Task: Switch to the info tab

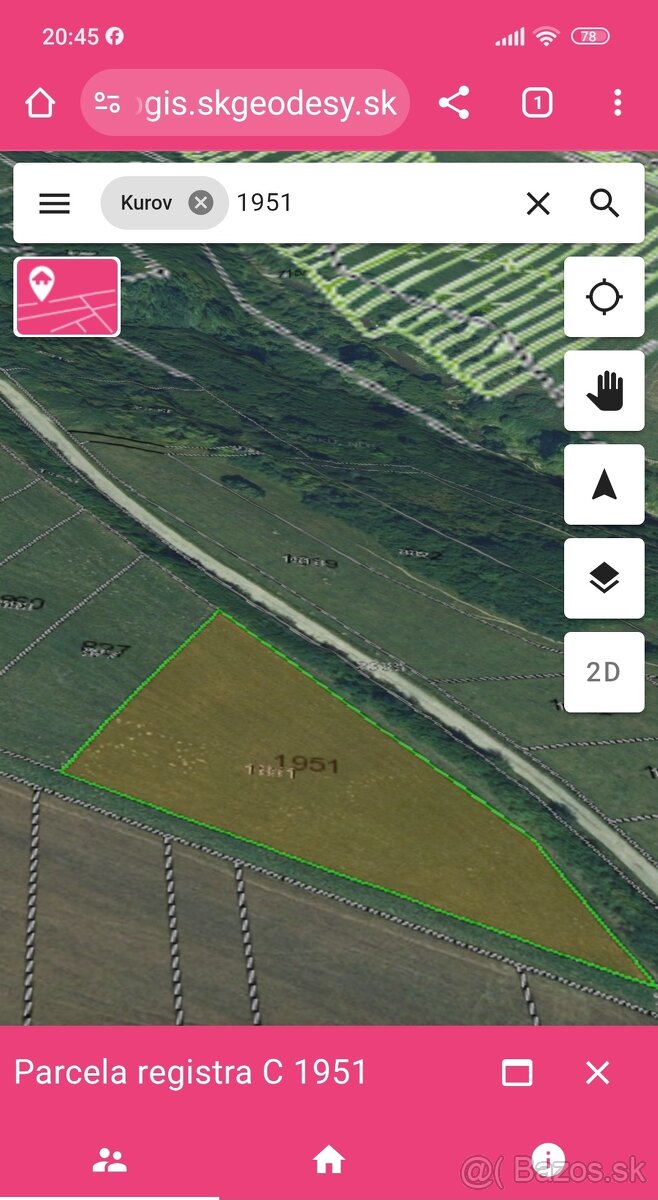Action: (548, 1160)
